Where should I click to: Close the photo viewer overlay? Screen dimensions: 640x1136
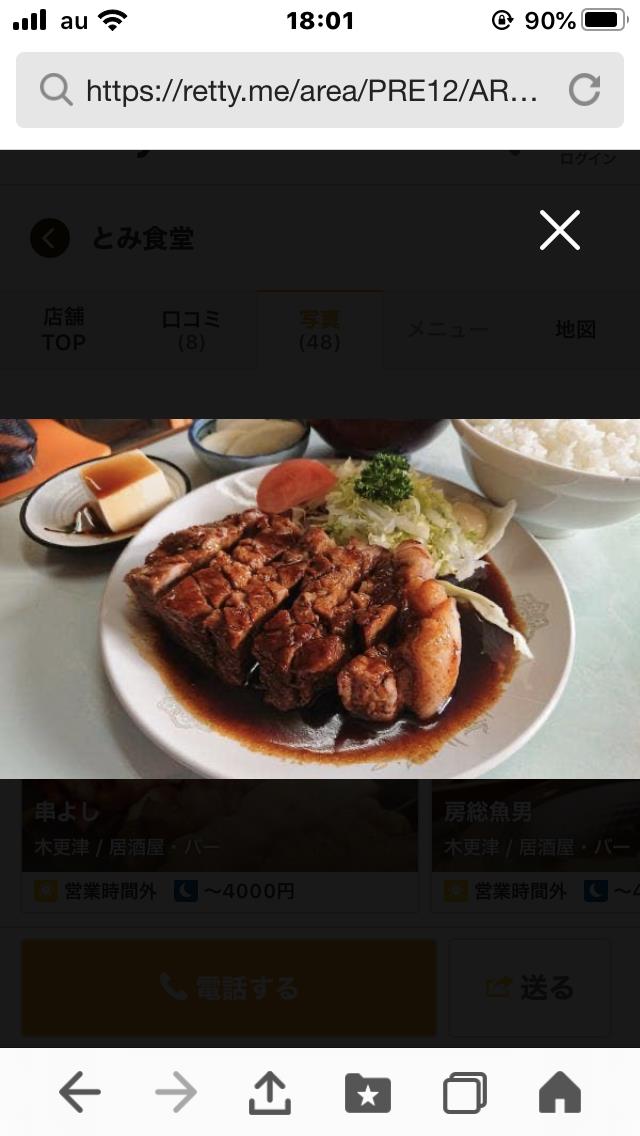(x=560, y=230)
